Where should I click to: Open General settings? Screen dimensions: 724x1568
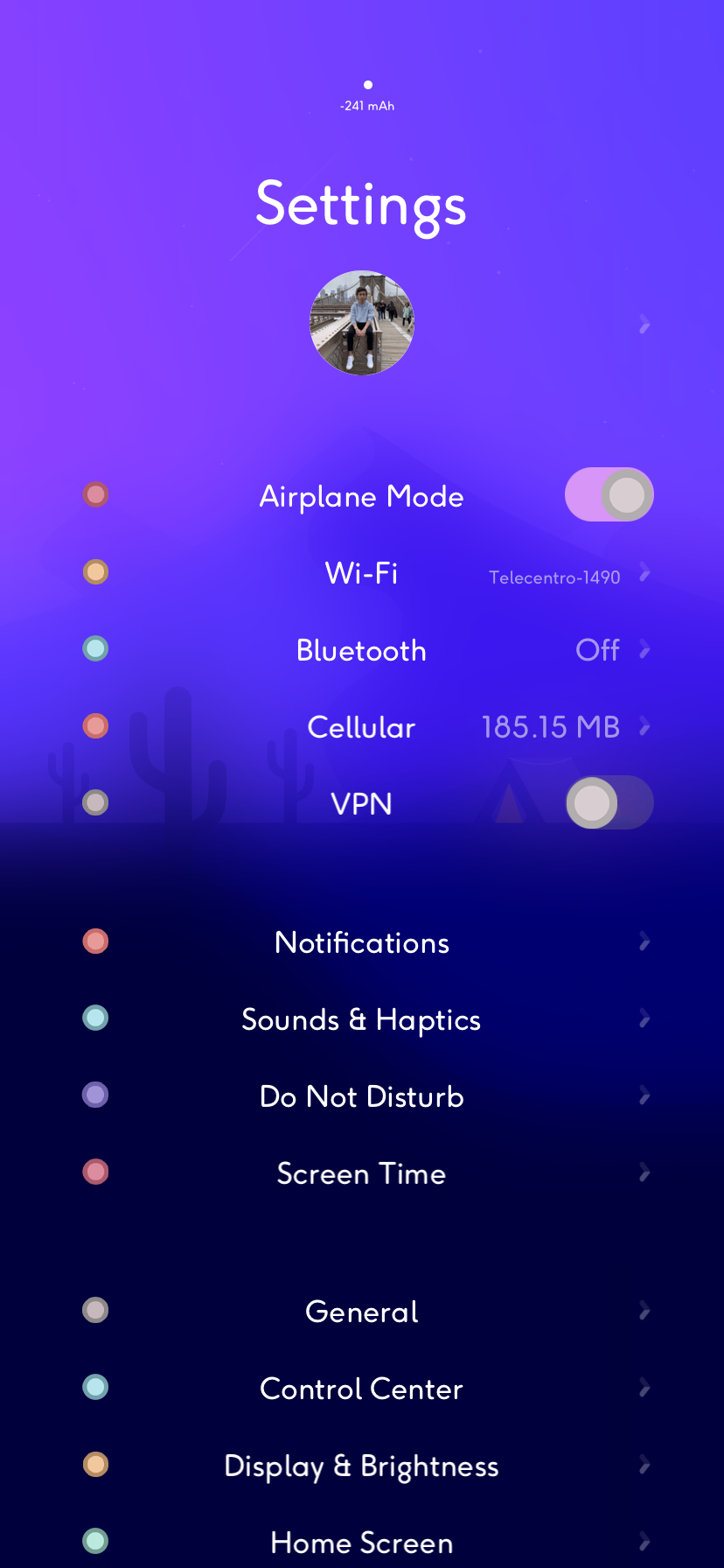point(362,1312)
